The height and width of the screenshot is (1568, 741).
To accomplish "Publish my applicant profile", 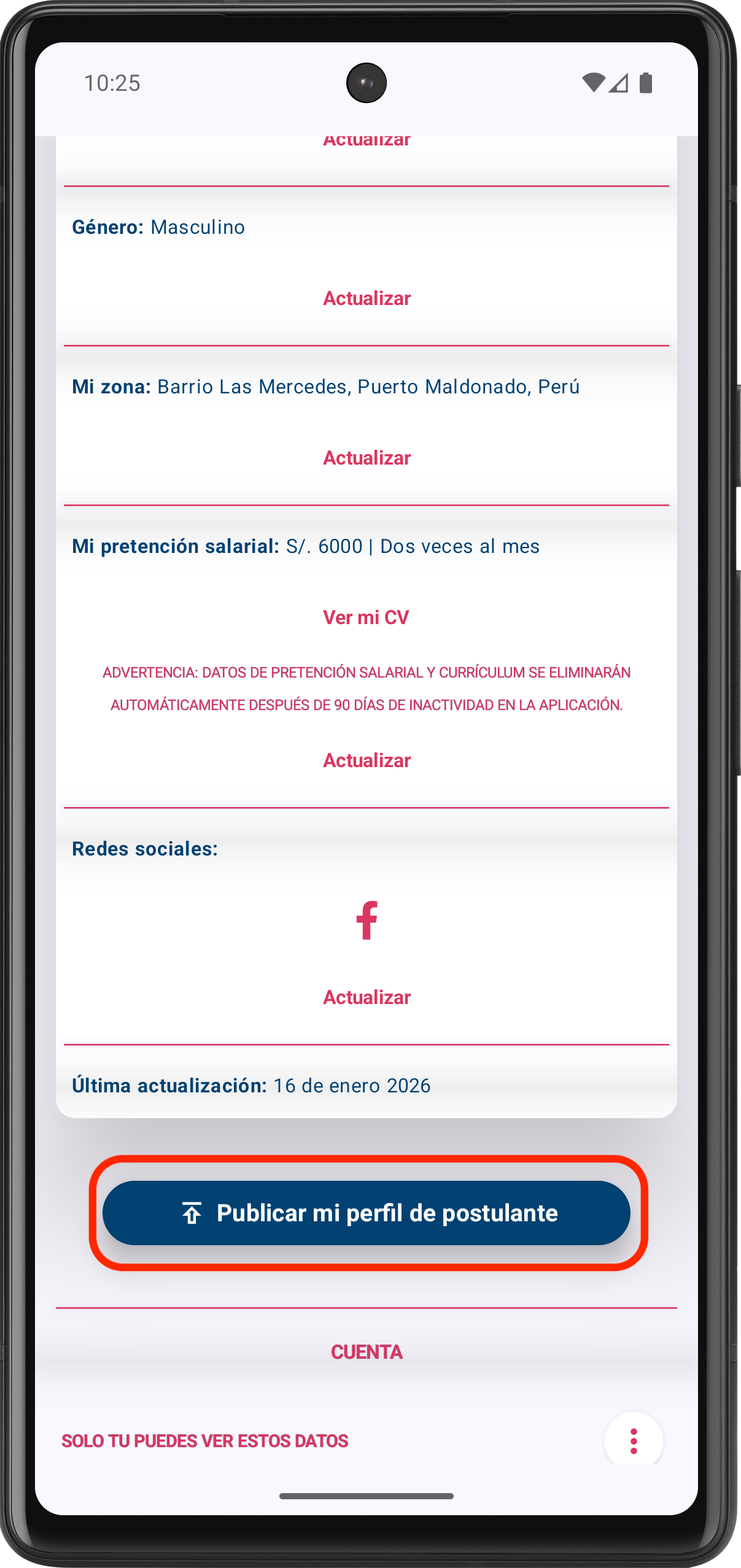I will 367,1213.
